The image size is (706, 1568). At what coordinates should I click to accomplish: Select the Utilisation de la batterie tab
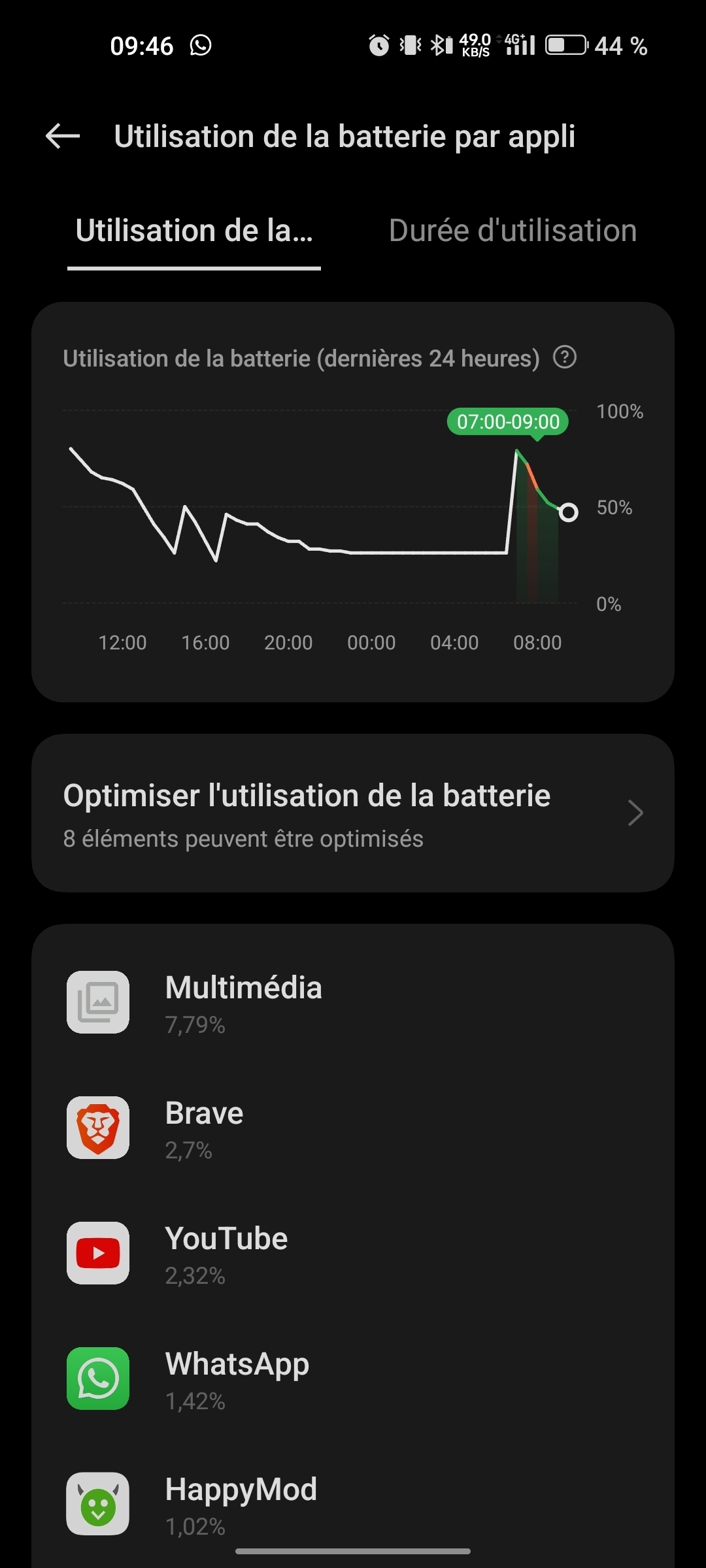(194, 231)
